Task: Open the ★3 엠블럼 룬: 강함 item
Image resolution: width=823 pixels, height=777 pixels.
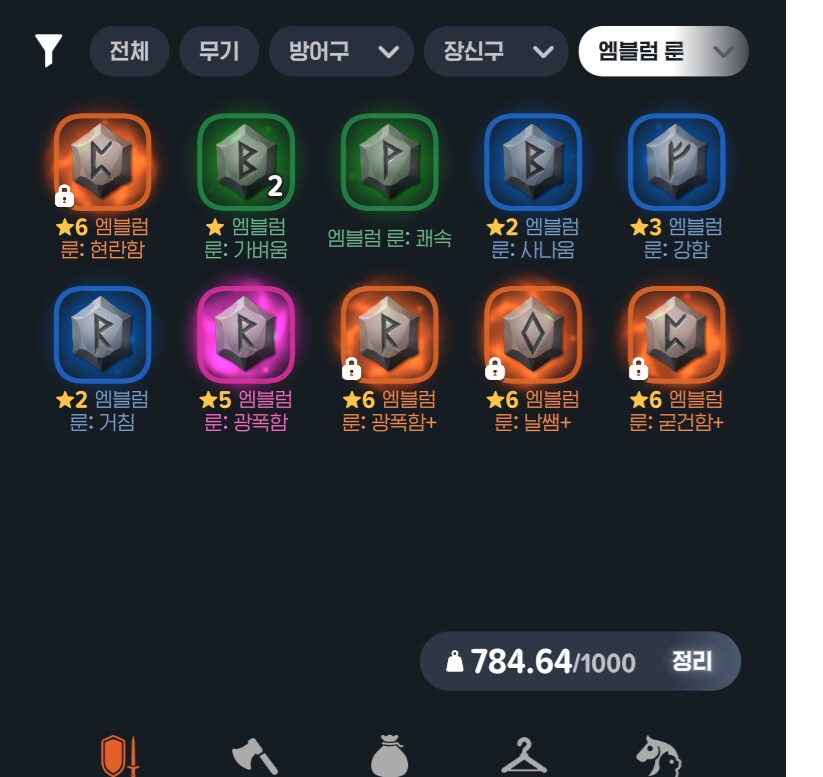Action: pos(676,162)
